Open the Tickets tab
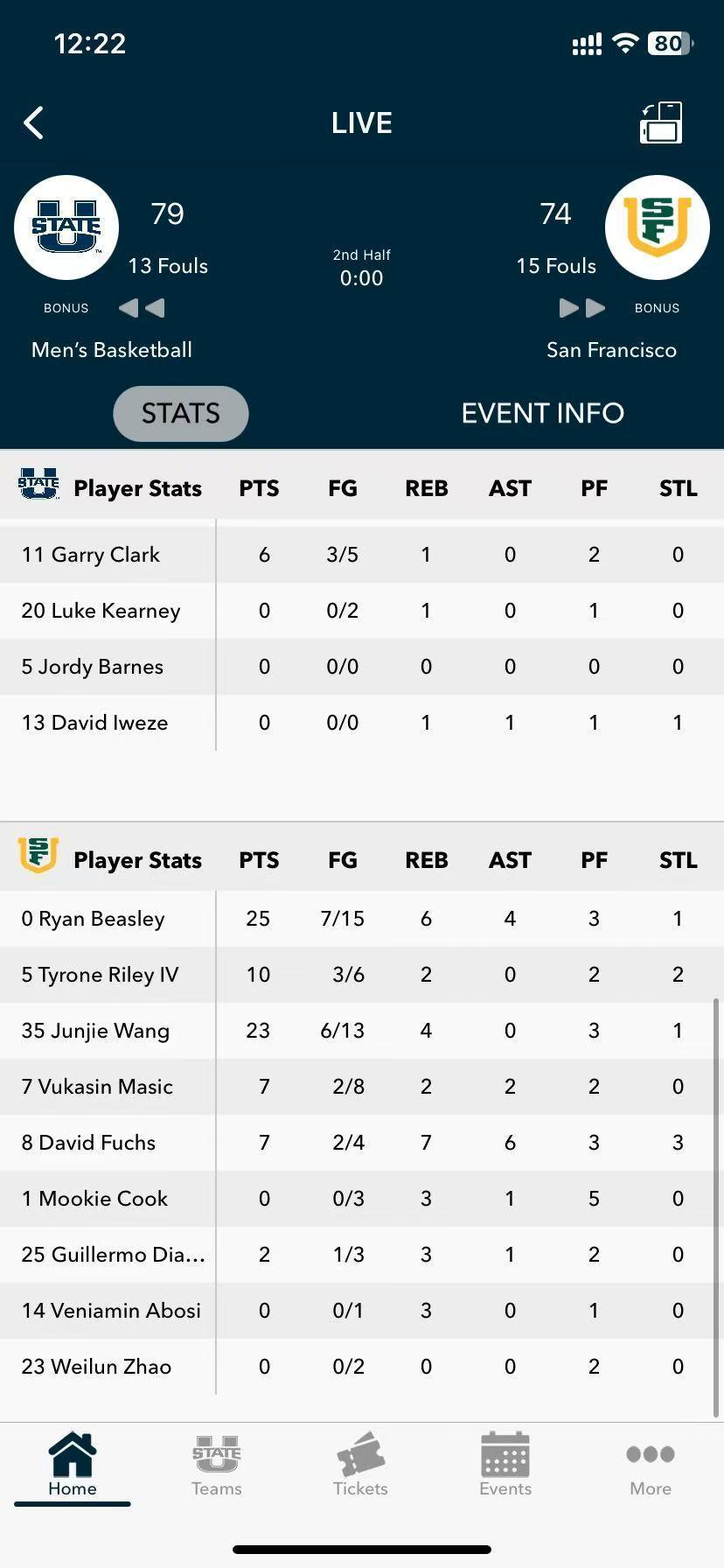The image size is (724, 1568). coord(360,1465)
